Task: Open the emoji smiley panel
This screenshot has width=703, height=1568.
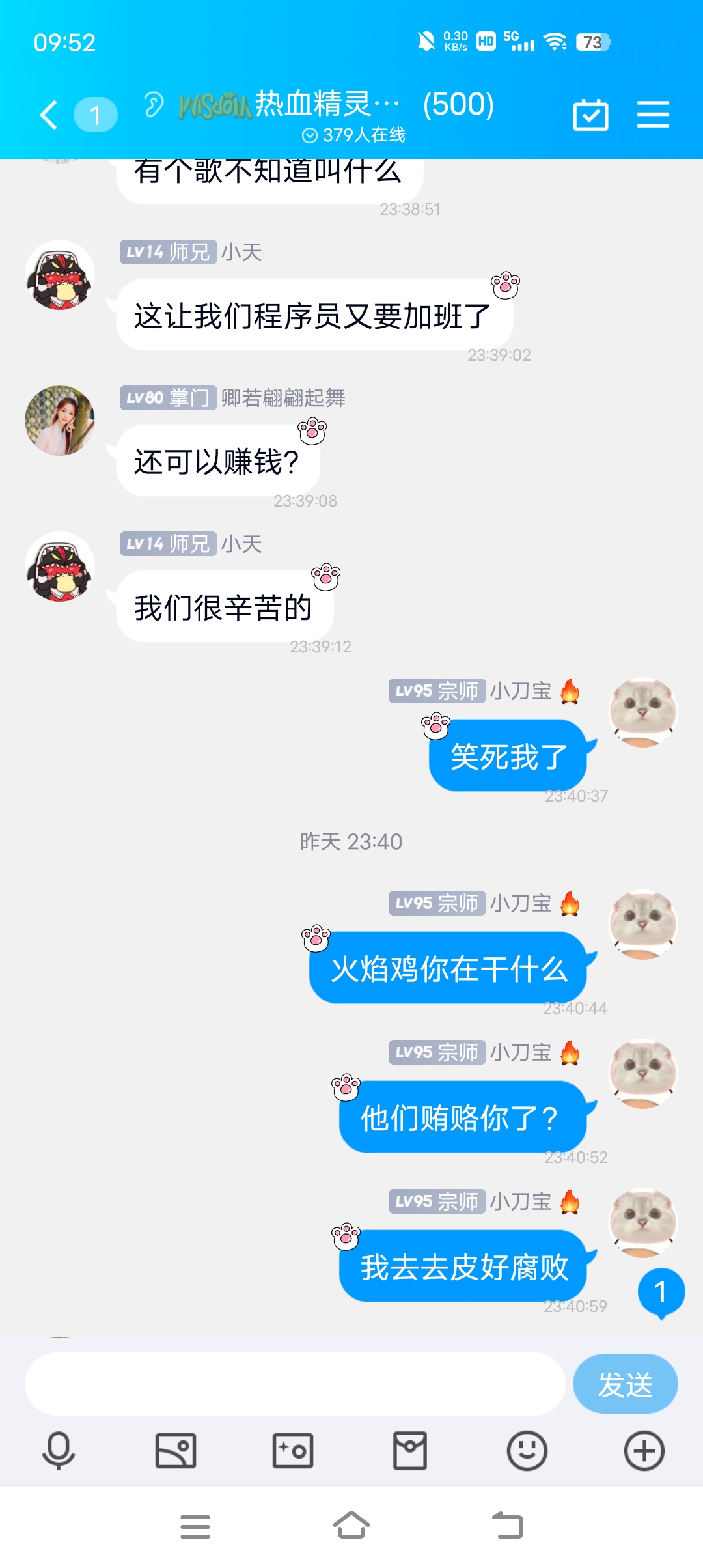Action: pyautogui.click(x=527, y=1451)
